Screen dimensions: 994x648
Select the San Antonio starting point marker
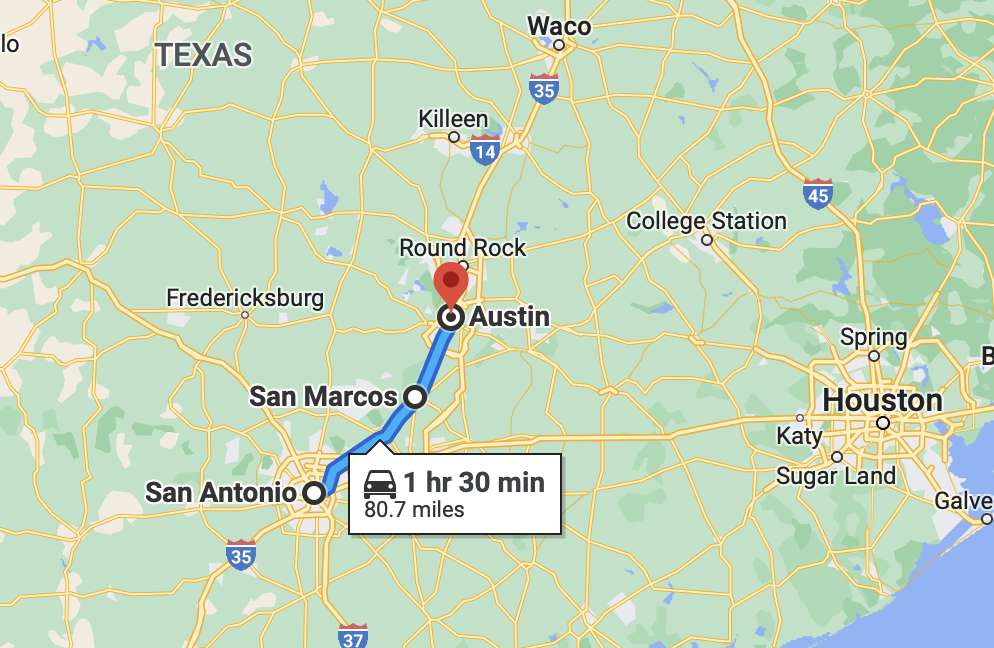314,493
